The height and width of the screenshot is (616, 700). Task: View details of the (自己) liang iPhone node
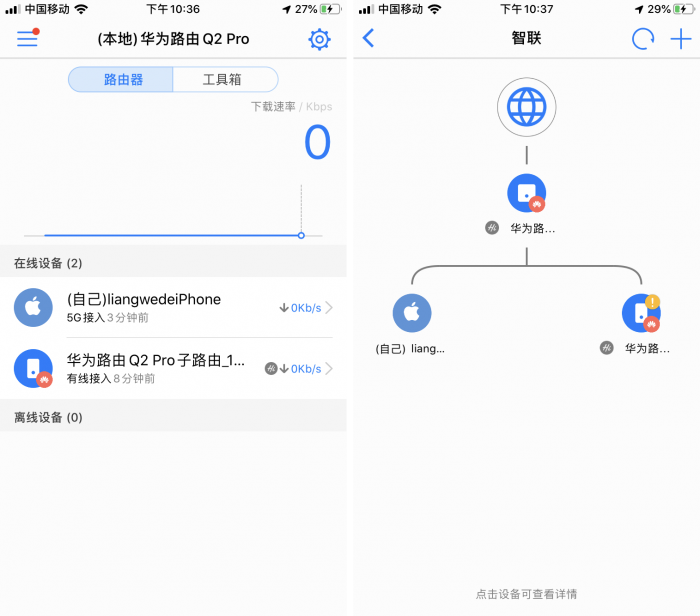click(411, 313)
